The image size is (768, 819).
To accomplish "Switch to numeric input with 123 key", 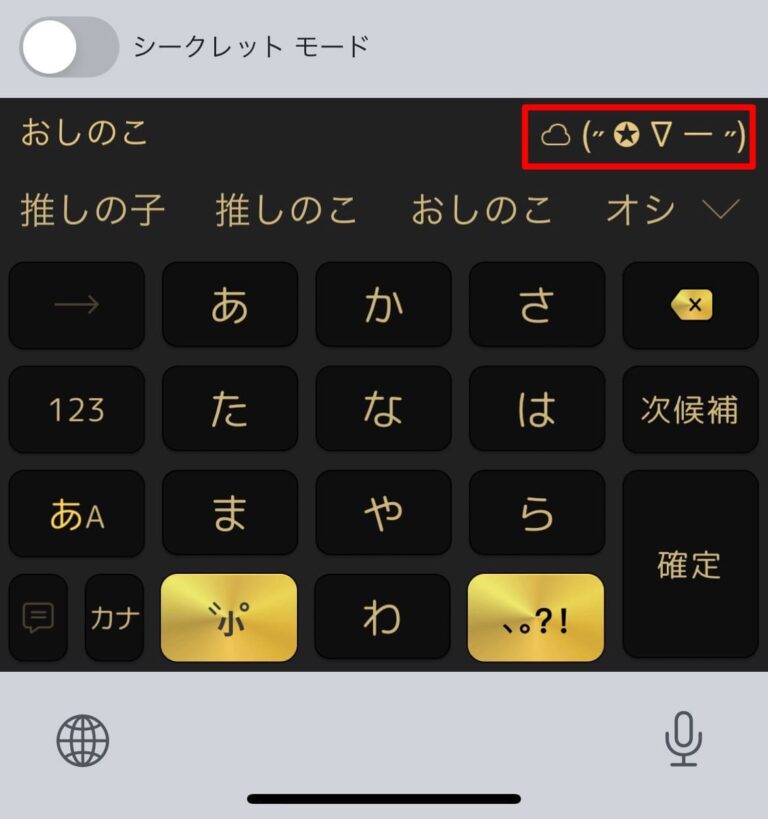I will 77,410.
